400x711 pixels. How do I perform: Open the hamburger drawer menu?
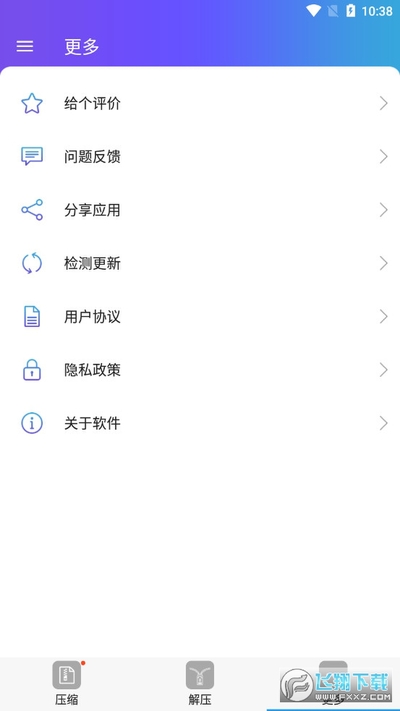(x=25, y=46)
